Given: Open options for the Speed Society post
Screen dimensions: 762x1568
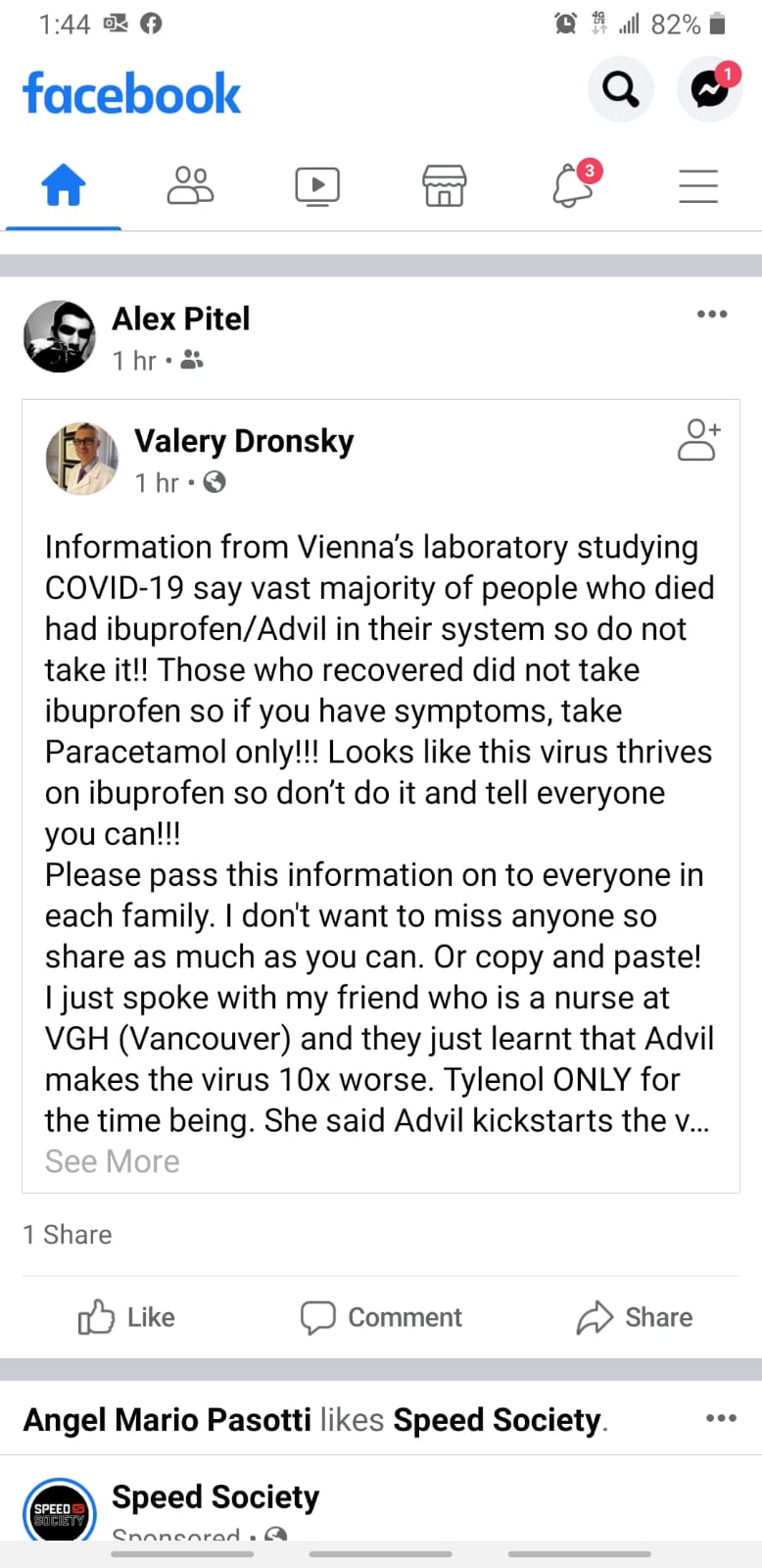Looking at the screenshot, I should (x=721, y=1418).
